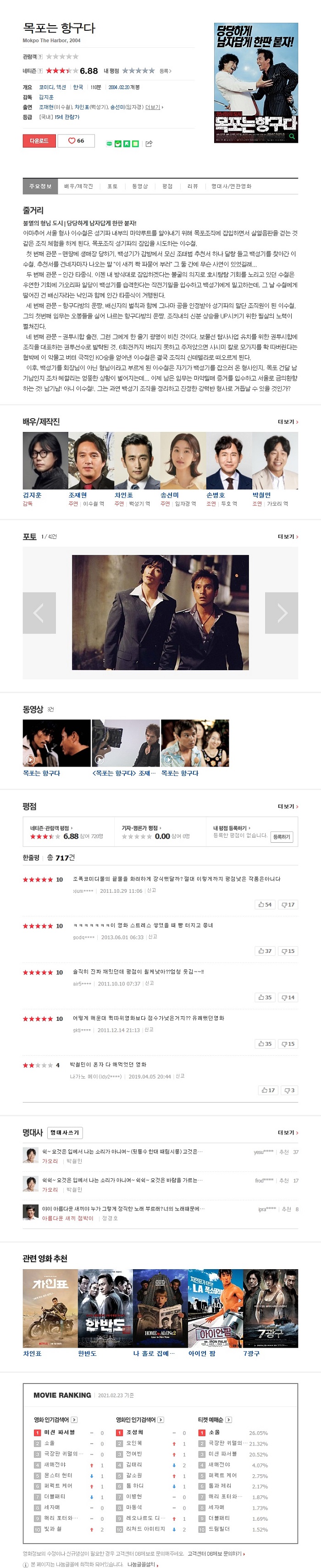
Task: Tap the red 다운로드 button
Action: 39,140
